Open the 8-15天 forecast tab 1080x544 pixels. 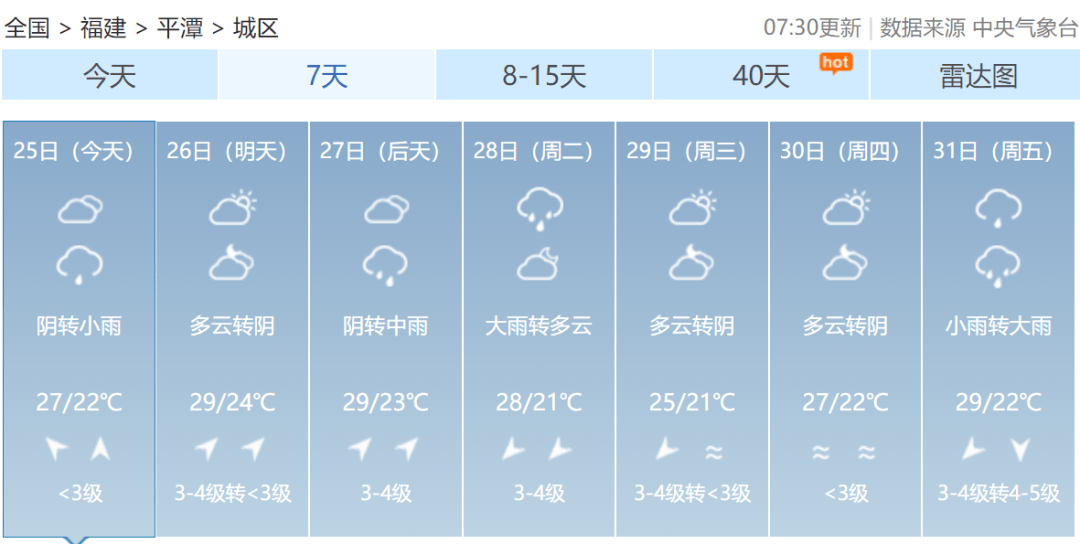544,75
